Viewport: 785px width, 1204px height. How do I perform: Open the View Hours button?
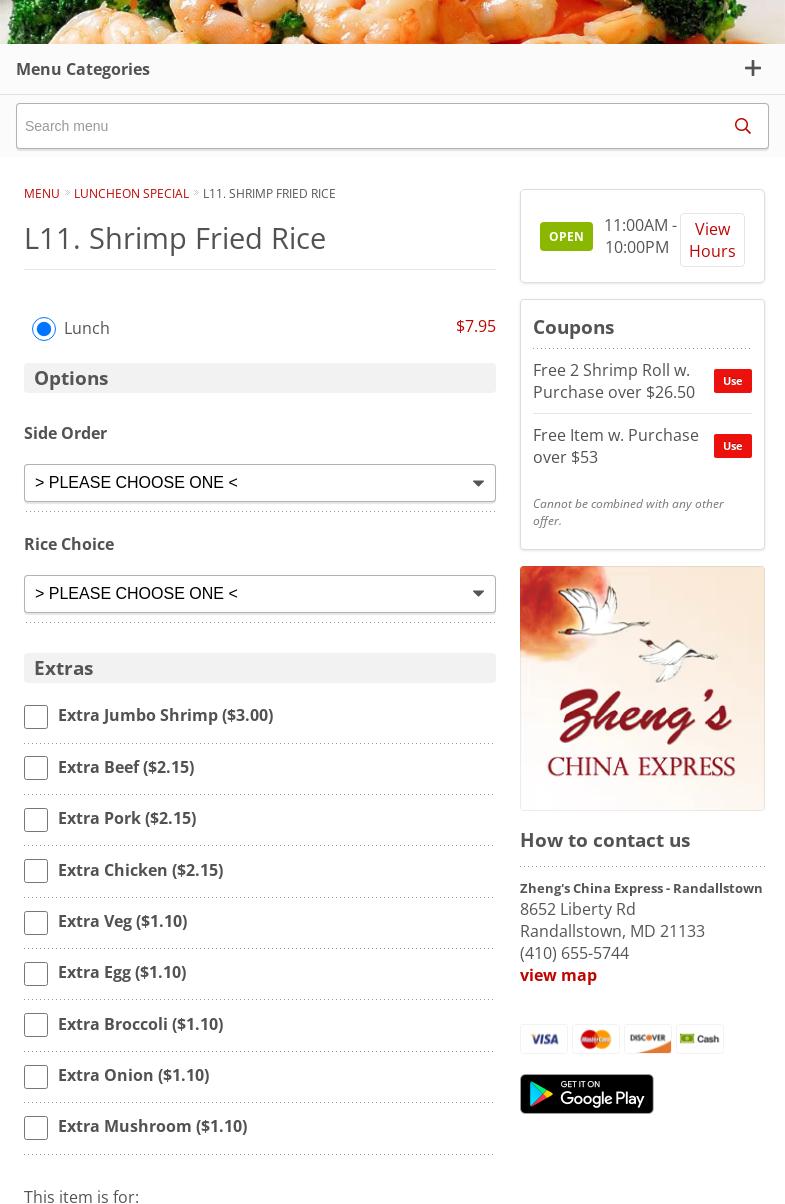tap(712, 240)
